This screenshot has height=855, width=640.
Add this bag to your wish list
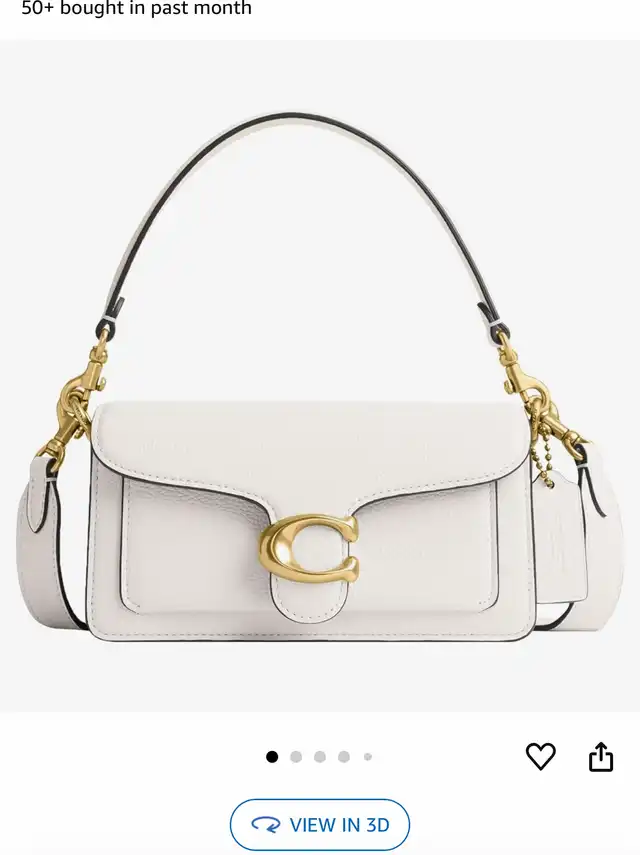pyautogui.click(x=540, y=757)
